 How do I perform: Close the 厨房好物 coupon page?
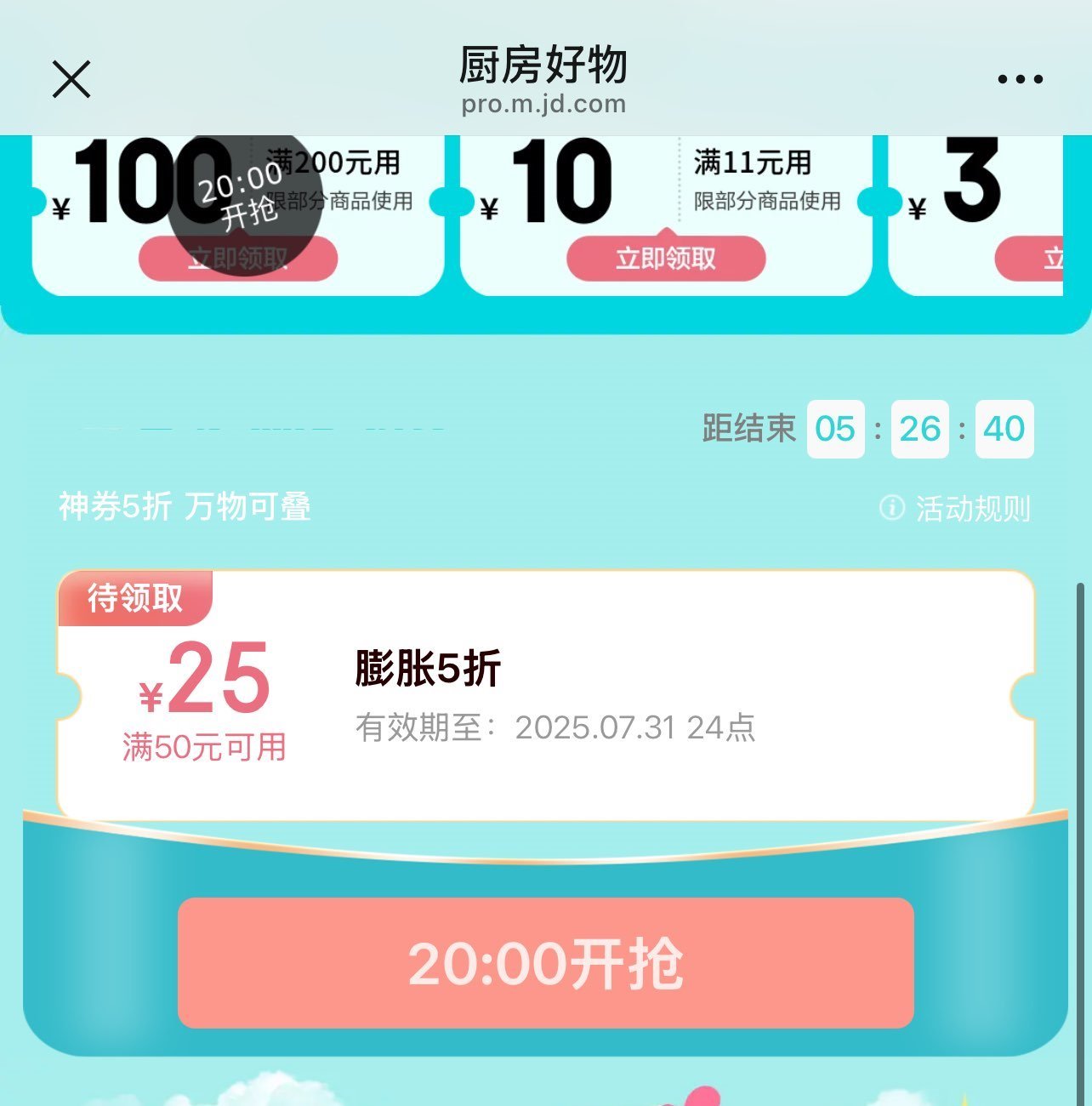71,78
